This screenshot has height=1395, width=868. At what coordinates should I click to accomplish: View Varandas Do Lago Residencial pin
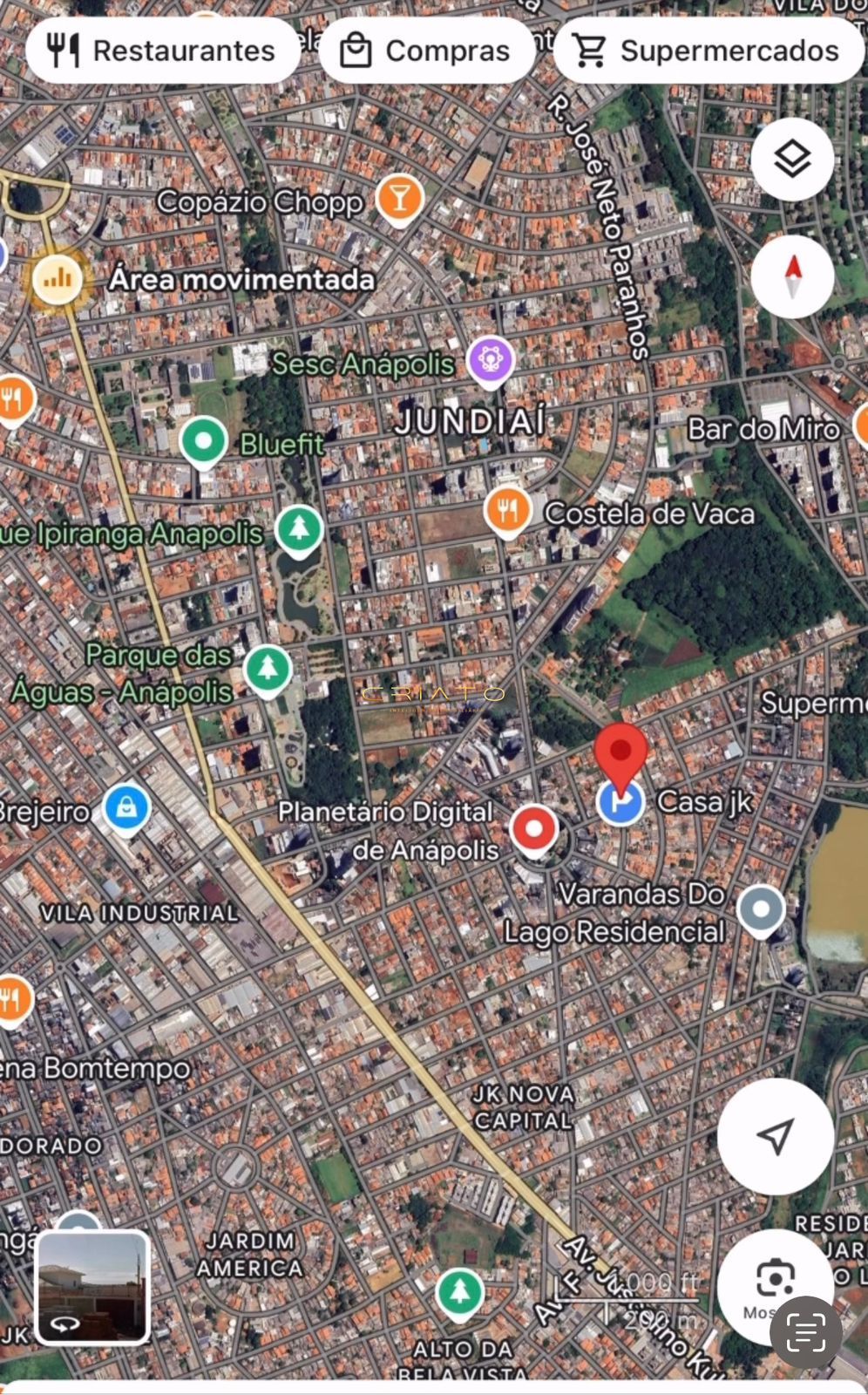[761, 909]
